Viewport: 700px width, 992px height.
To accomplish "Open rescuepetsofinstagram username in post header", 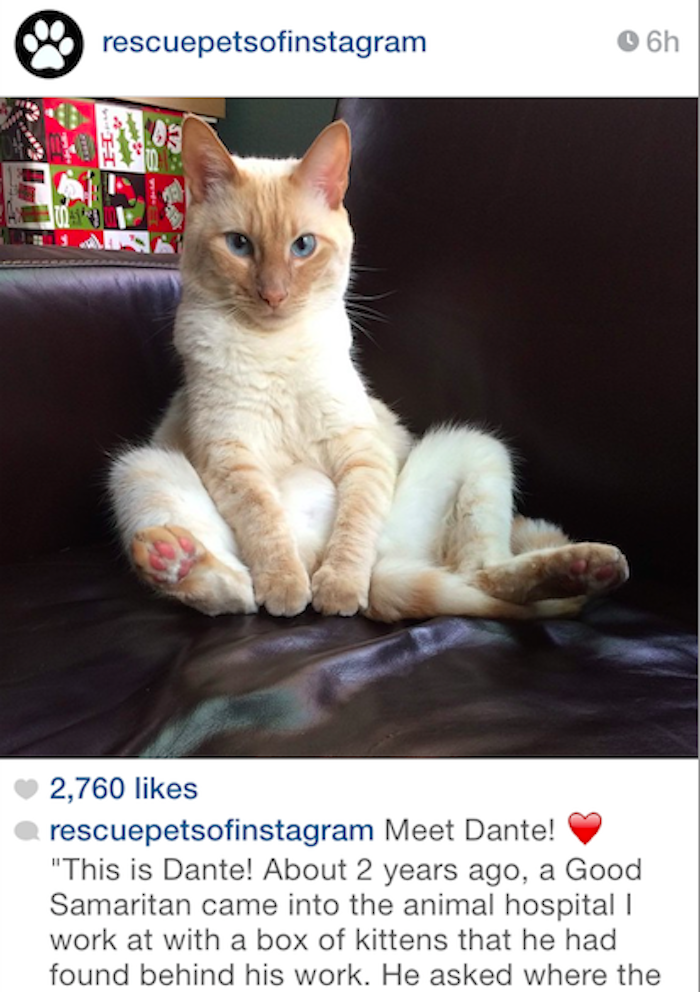I will (264, 43).
